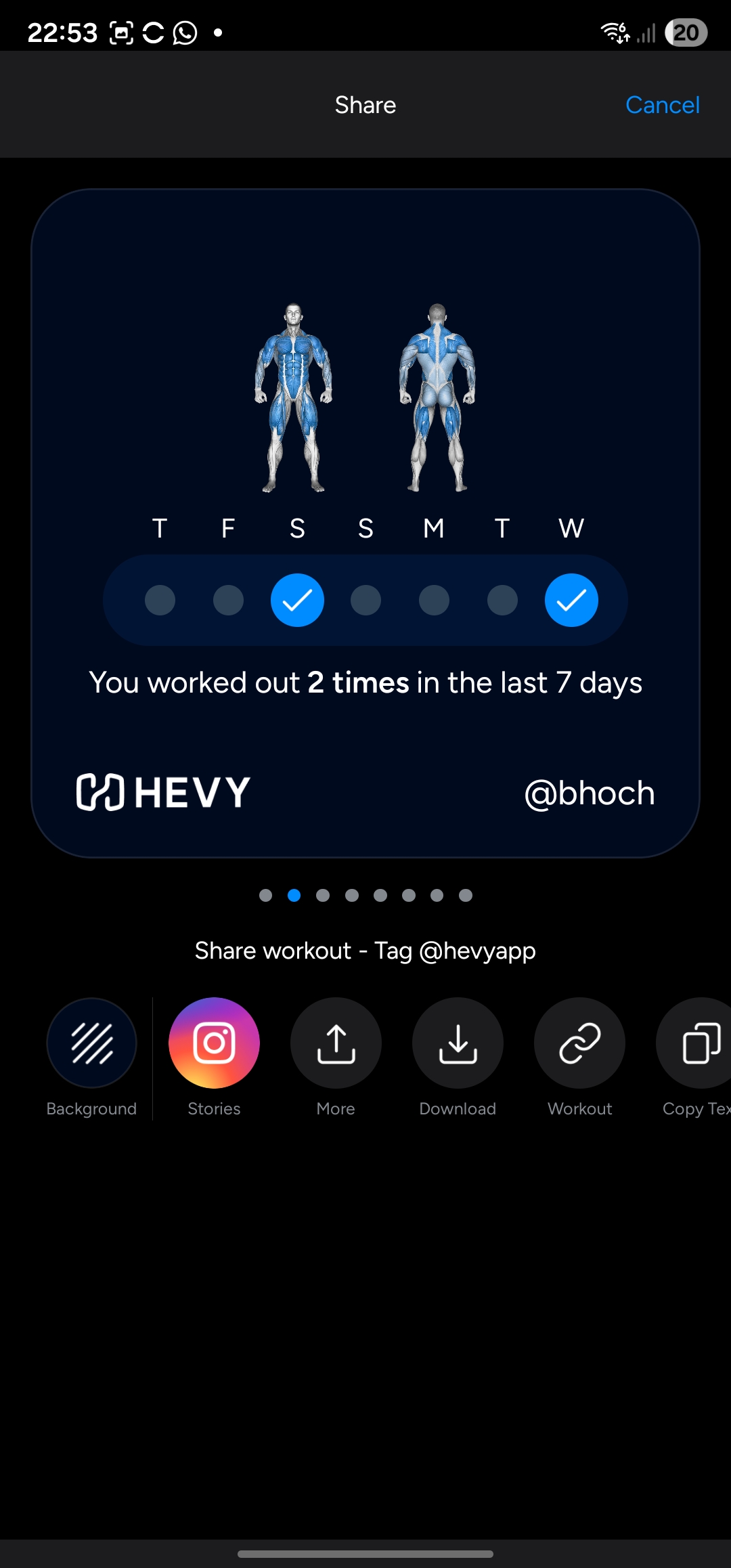731x1568 pixels.
Task: Cancel the share screen
Action: click(x=662, y=105)
